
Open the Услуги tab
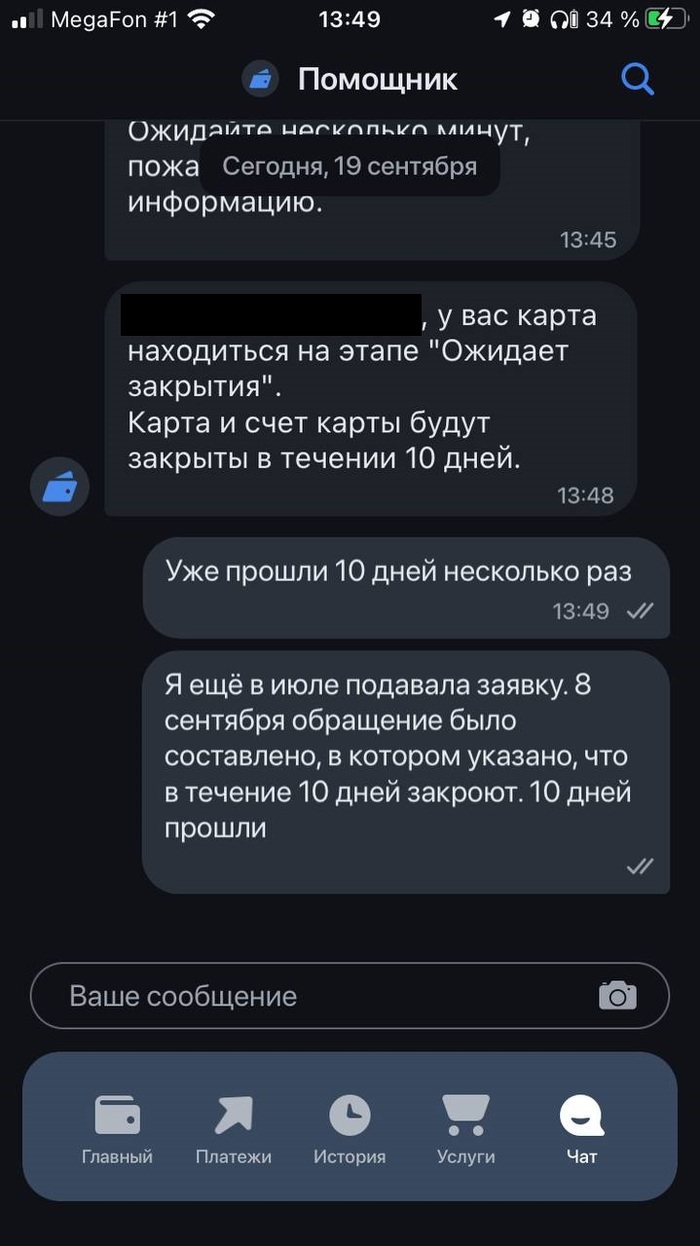[x=465, y=1129]
